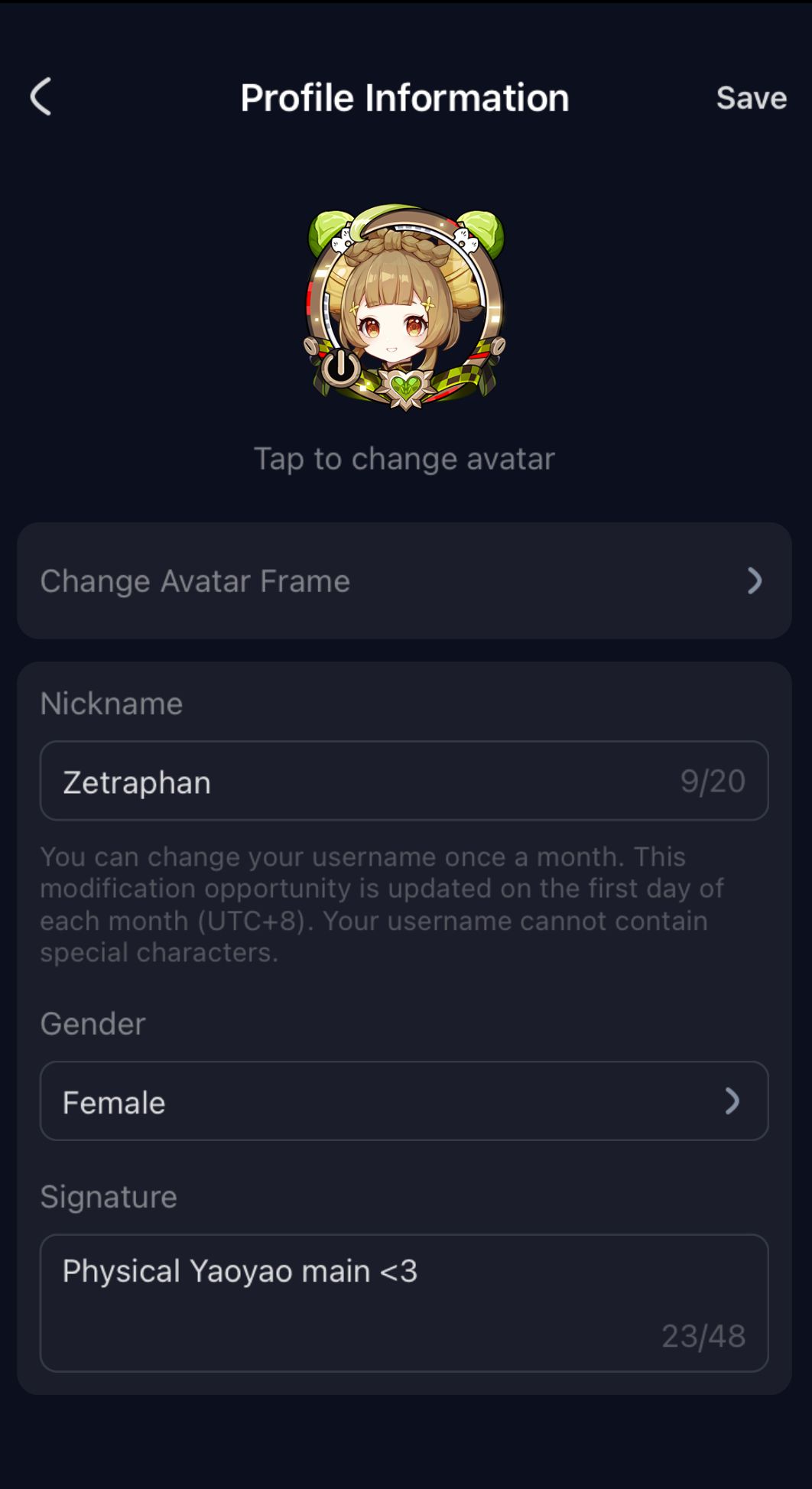Save the profile changes
The height and width of the screenshot is (1489, 812).
(751, 98)
